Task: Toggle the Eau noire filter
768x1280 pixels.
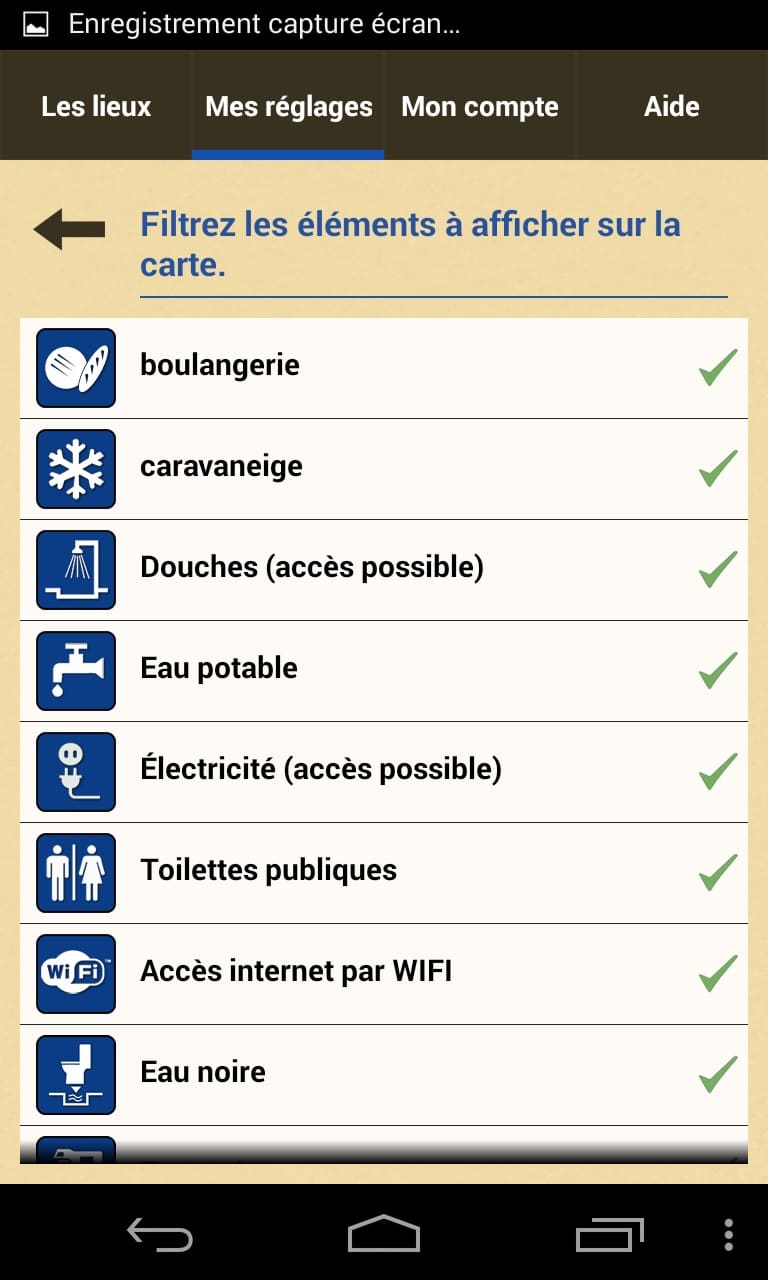Action: (384, 1075)
